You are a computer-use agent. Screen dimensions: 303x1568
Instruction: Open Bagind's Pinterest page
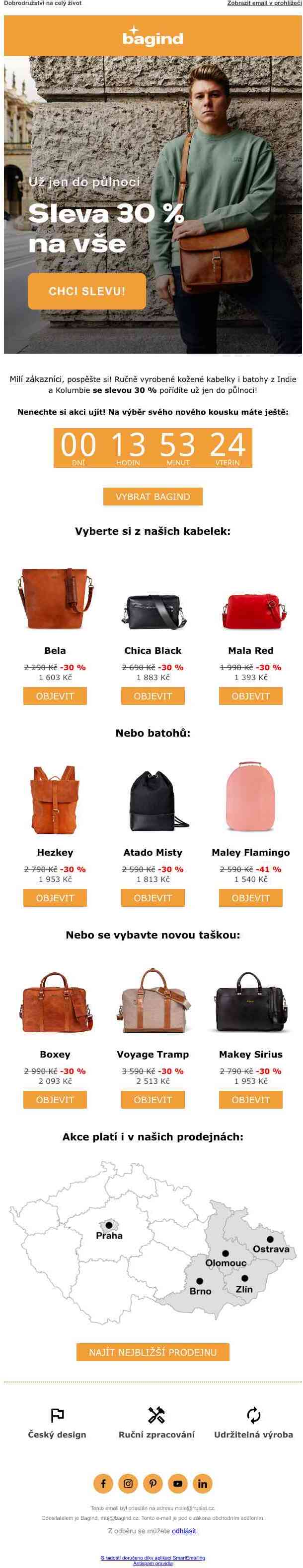[153, 1483]
